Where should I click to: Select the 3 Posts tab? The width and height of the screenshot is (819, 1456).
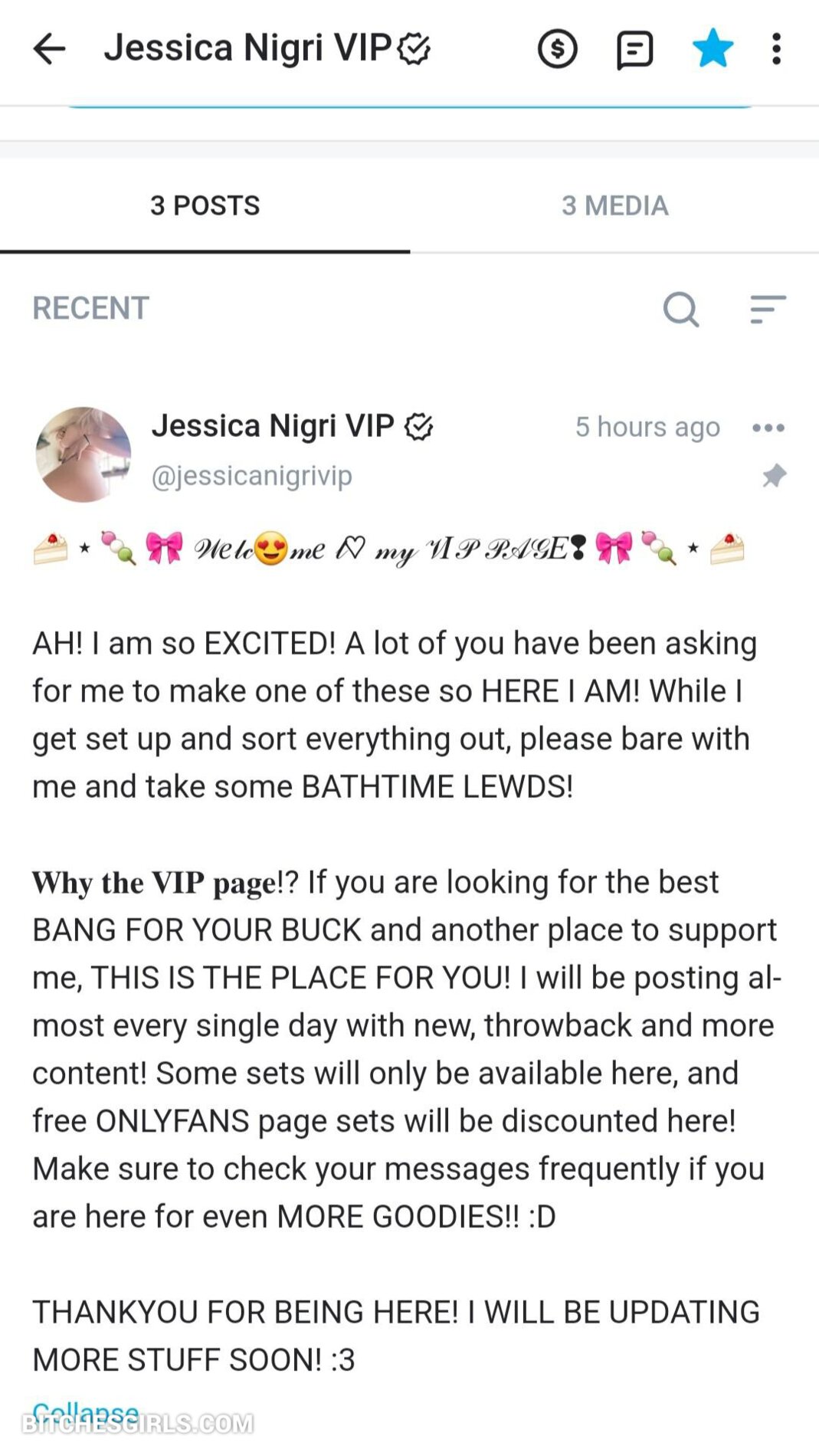[x=205, y=205]
